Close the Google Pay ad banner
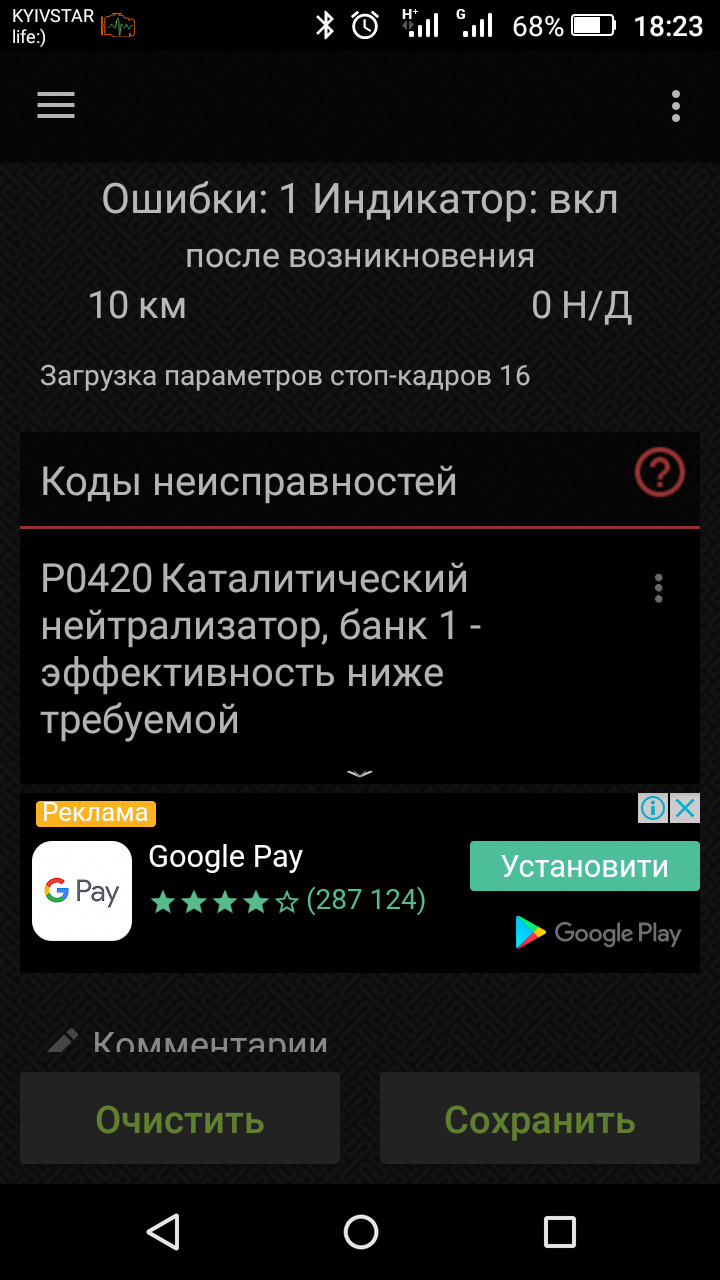This screenshot has width=720, height=1280. point(685,808)
